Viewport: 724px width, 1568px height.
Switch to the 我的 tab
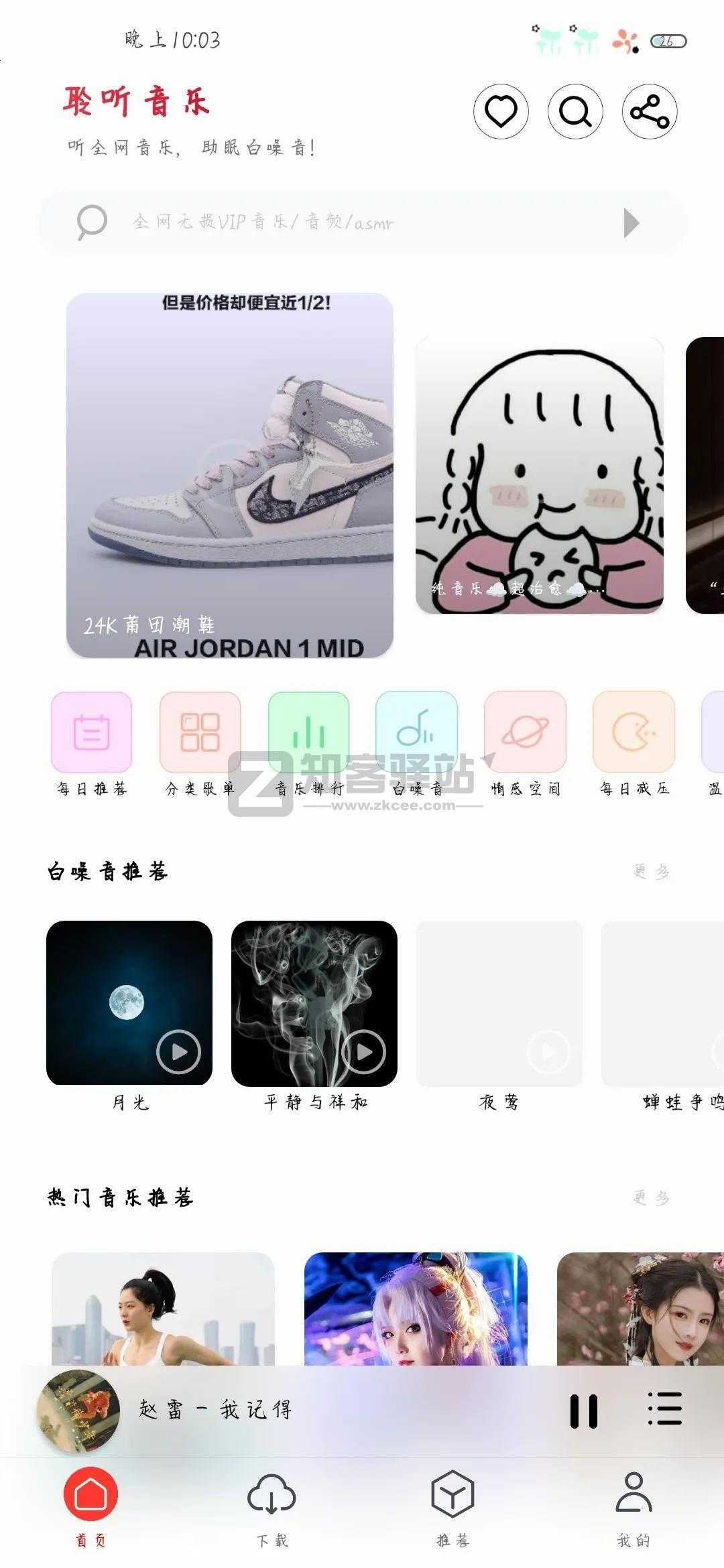coord(633,1506)
